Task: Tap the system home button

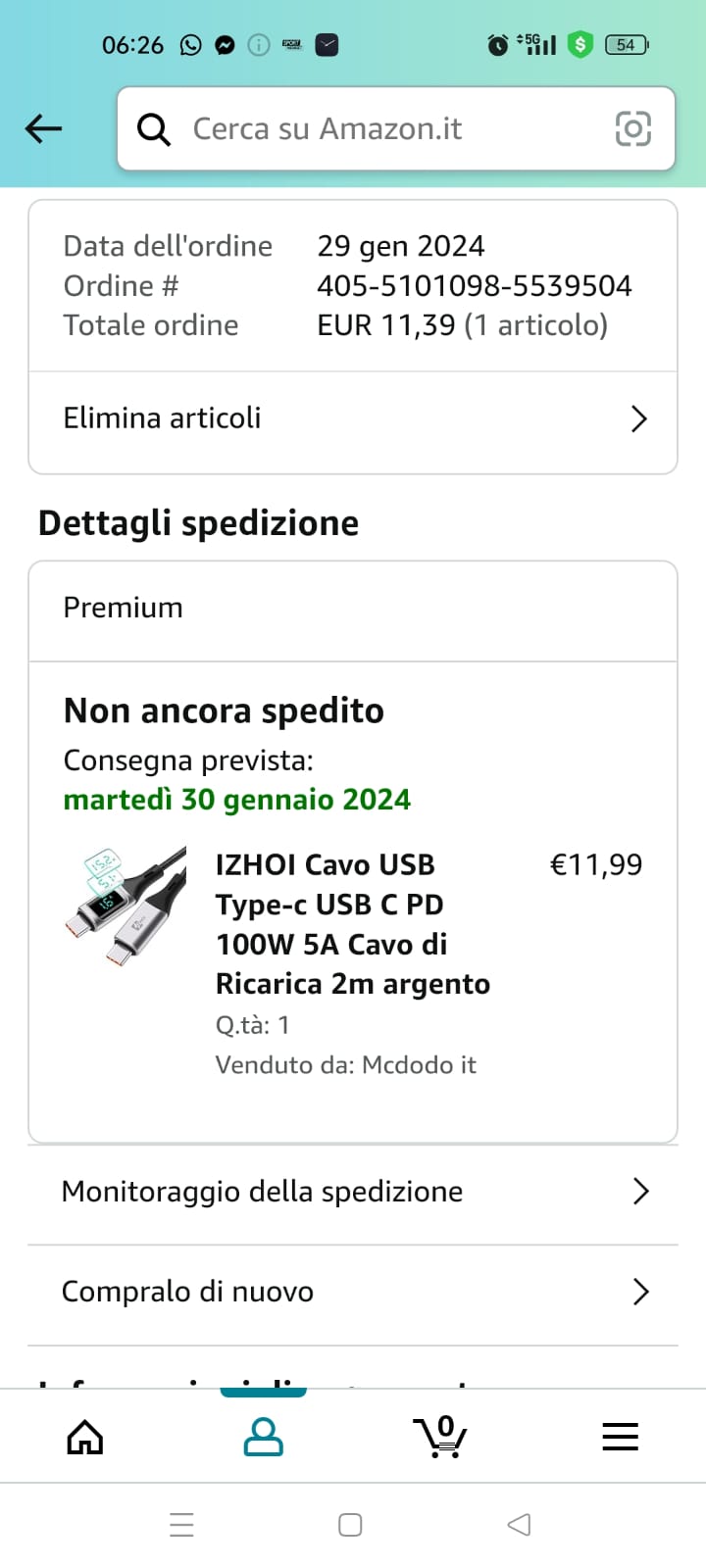Action: [x=350, y=1525]
